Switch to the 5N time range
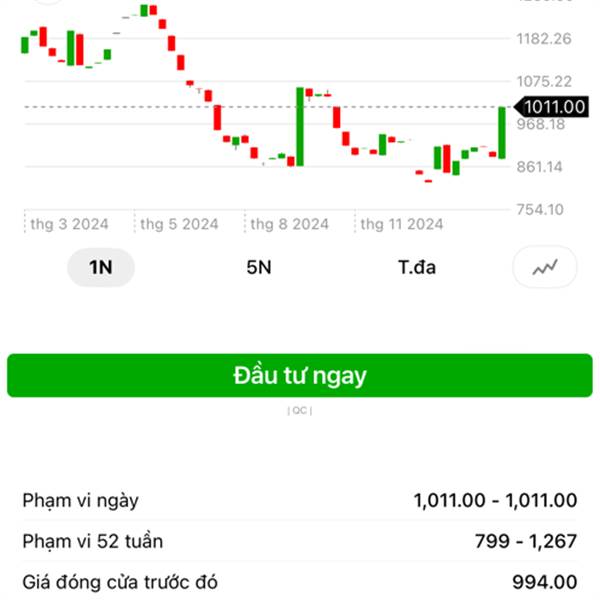This screenshot has width=600, height=600. pos(259,267)
